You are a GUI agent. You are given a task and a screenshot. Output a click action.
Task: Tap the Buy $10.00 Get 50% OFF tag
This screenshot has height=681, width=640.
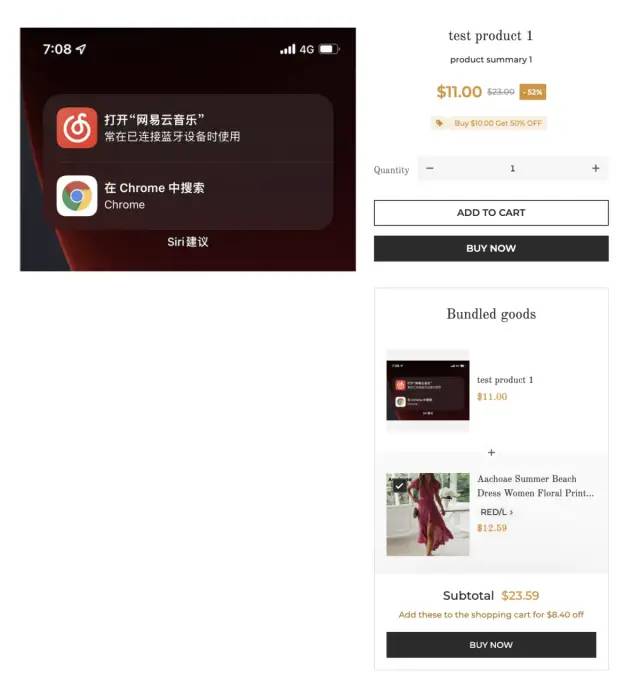pyautogui.click(x=490, y=123)
